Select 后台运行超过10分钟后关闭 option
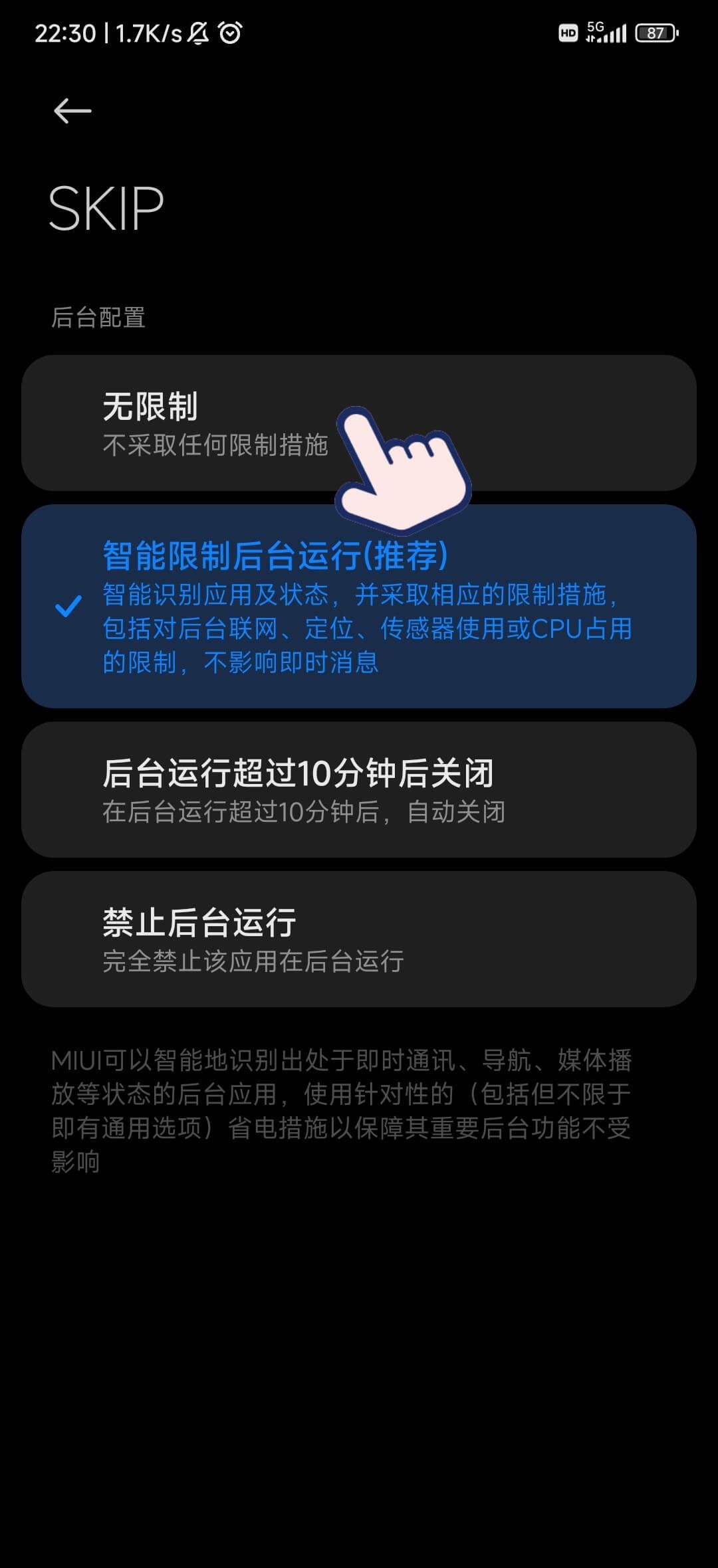Viewport: 718px width, 1568px height. pos(359,789)
